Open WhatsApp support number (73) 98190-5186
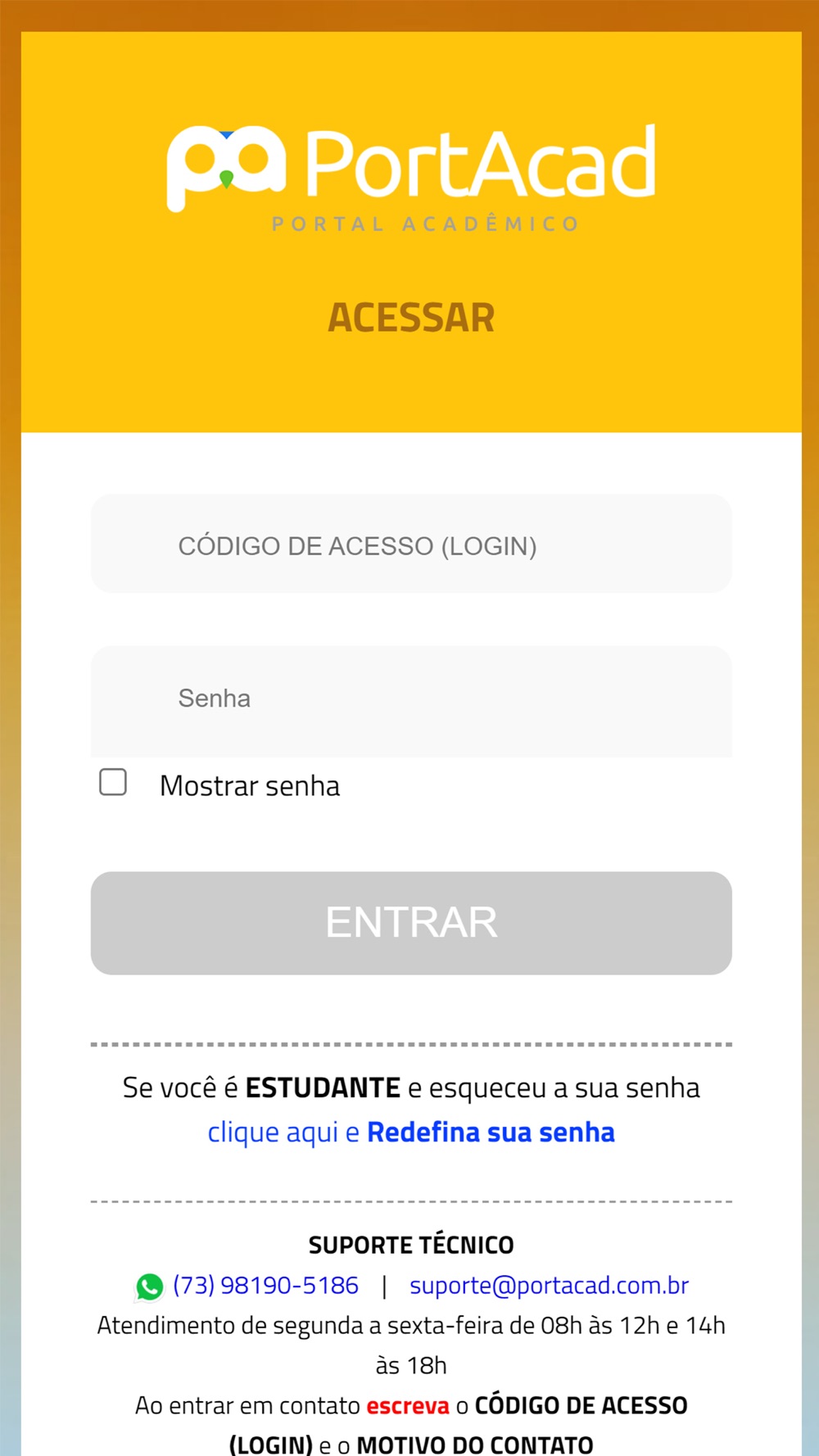This screenshot has width=819, height=1456. point(265,1286)
